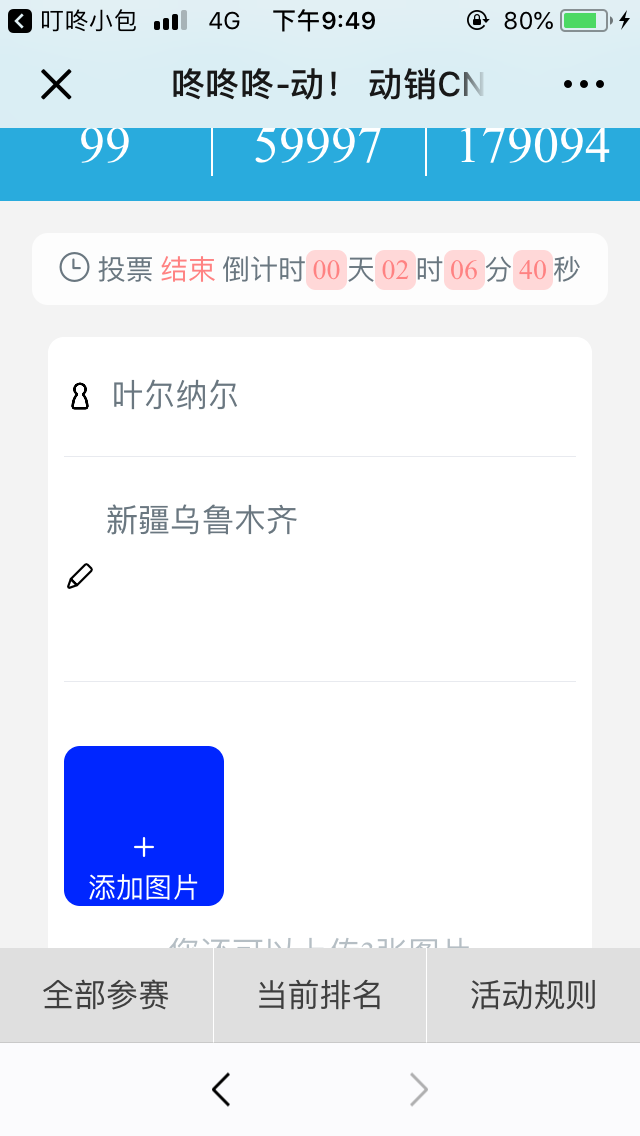Image resolution: width=640 pixels, height=1136 pixels.
Task: Return to 叮咚小包 app from status bar
Action: pyautogui.click(x=72, y=20)
